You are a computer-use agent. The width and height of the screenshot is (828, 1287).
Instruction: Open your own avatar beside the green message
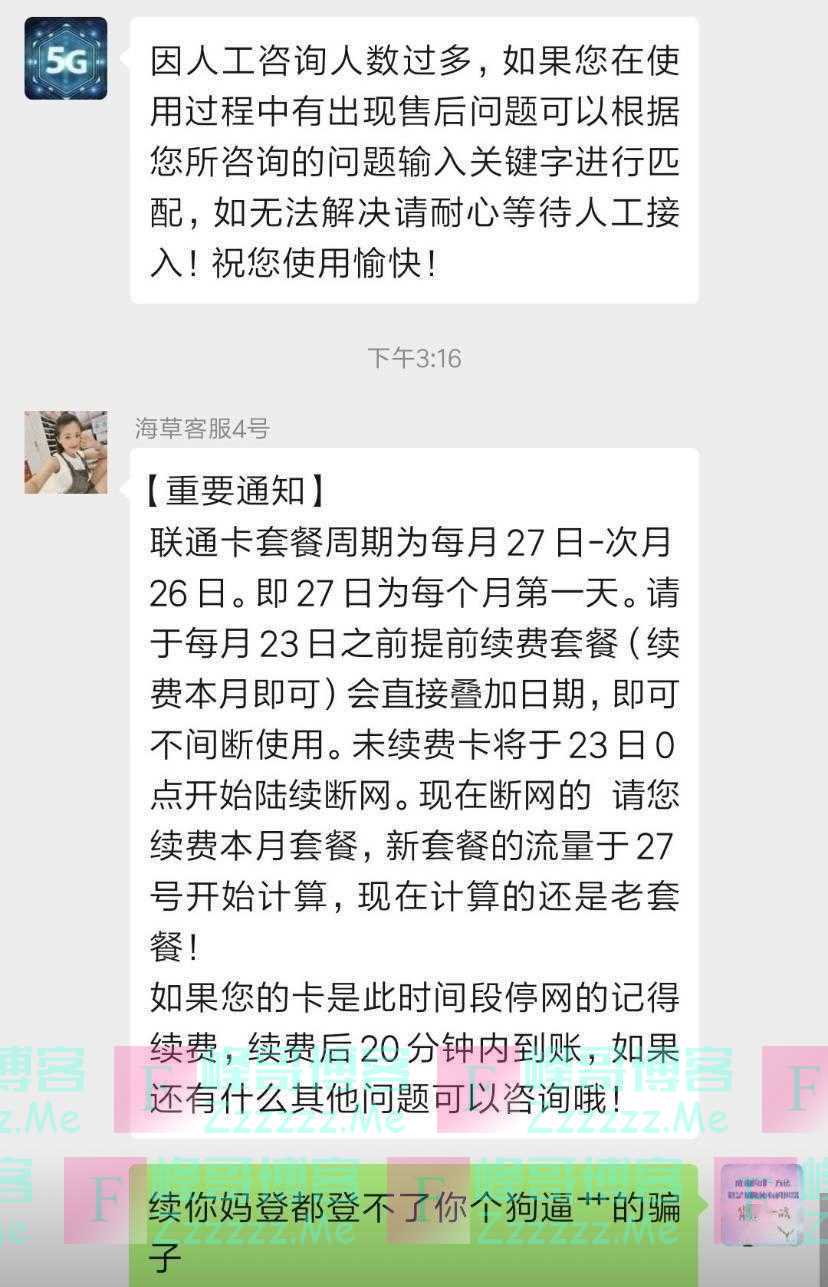point(761,1204)
